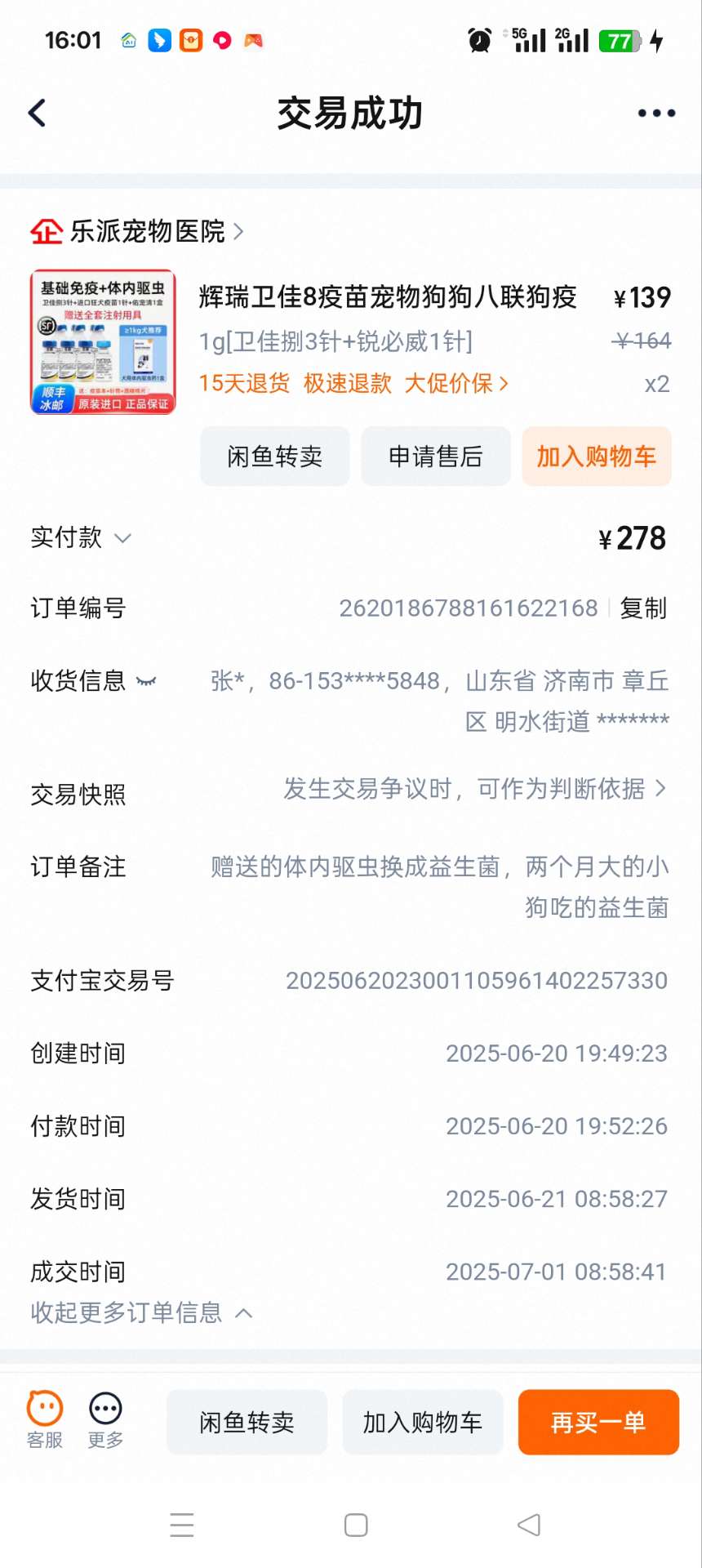The image size is (702, 1568).
Task: Tap 闲鱼转卖 under the product
Action: pyautogui.click(x=275, y=457)
